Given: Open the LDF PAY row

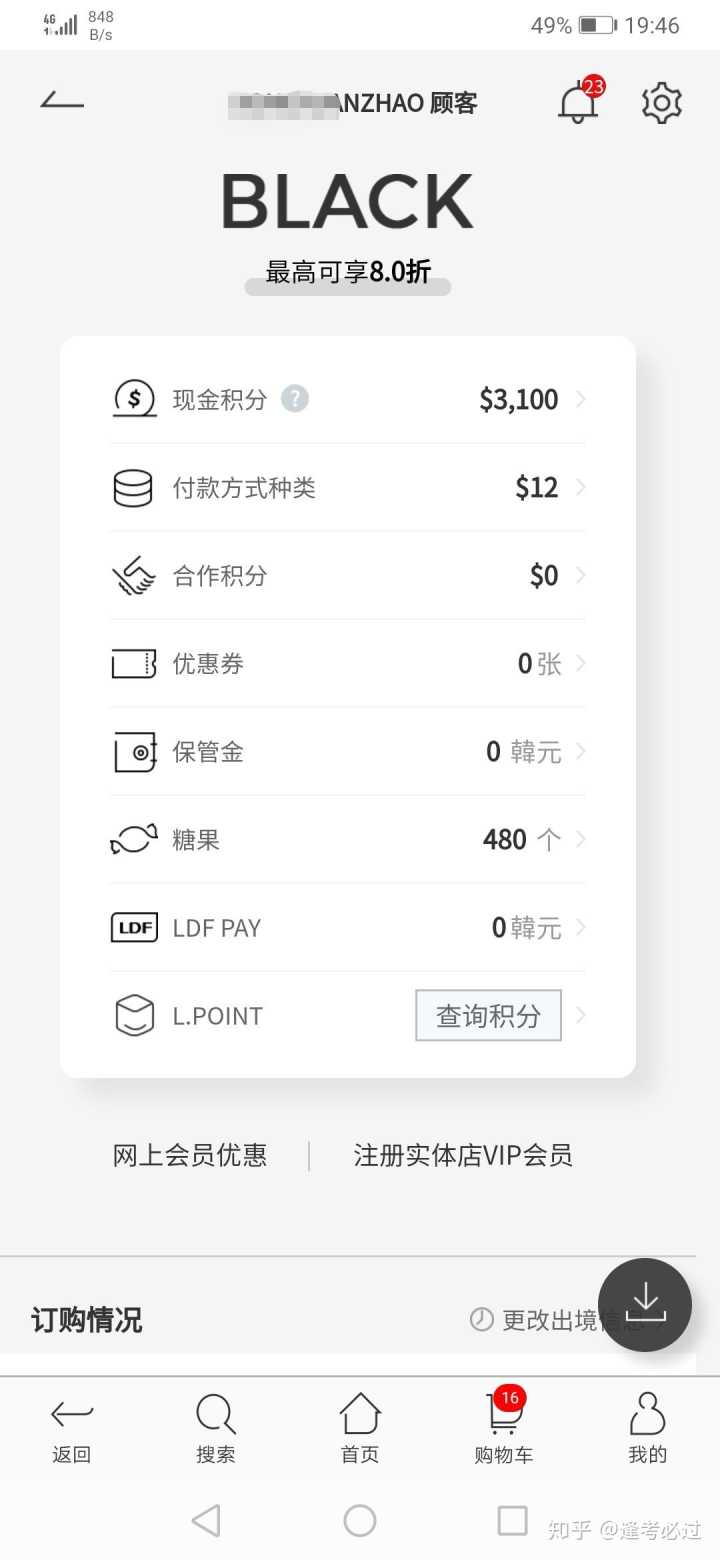Looking at the screenshot, I should pyautogui.click(x=348, y=927).
